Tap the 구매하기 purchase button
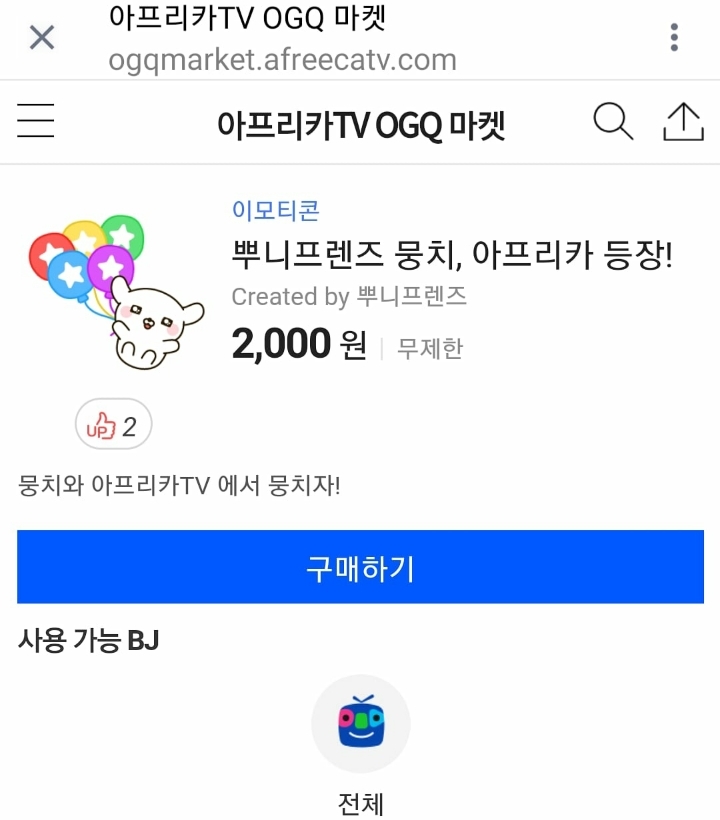This screenshot has width=720, height=820. (x=360, y=567)
